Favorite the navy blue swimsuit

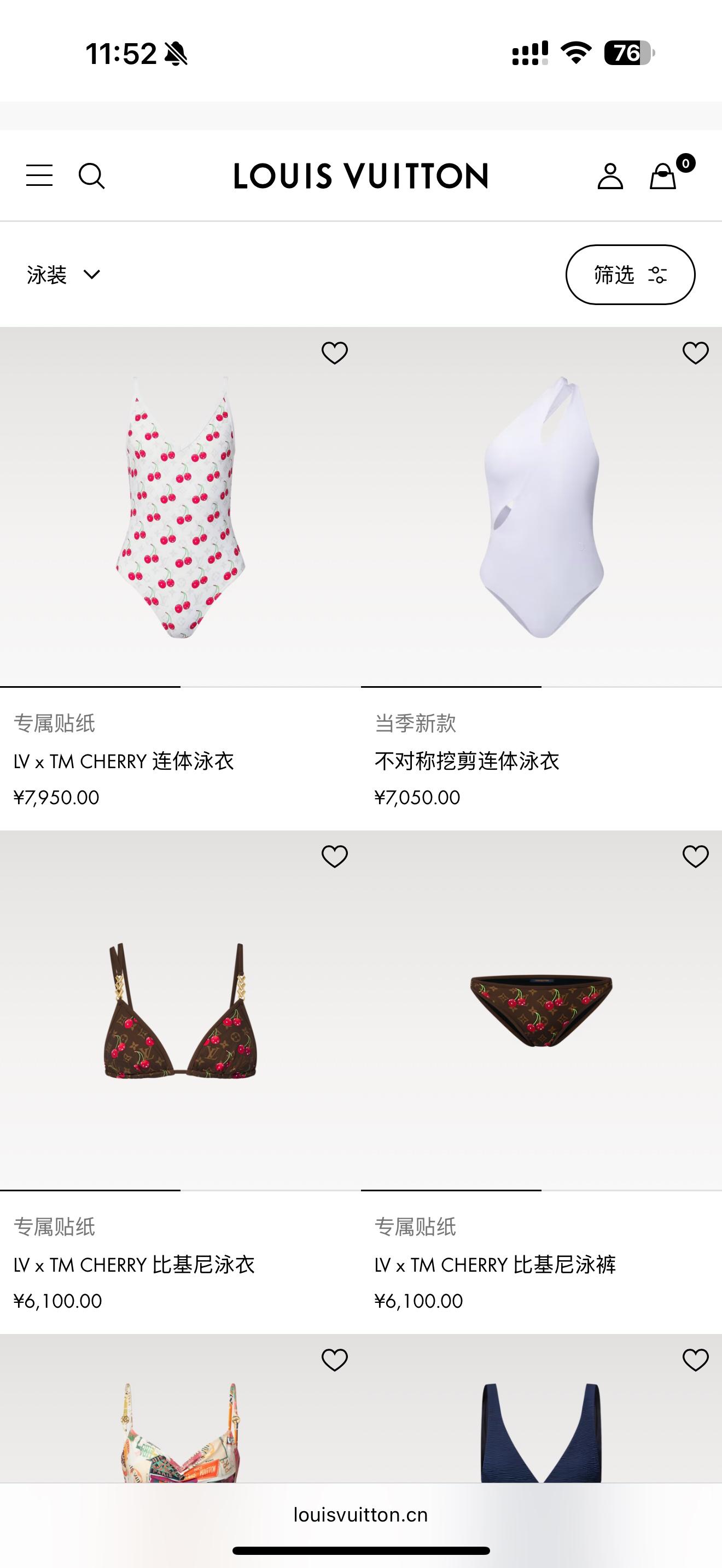pyautogui.click(x=695, y=1360)
